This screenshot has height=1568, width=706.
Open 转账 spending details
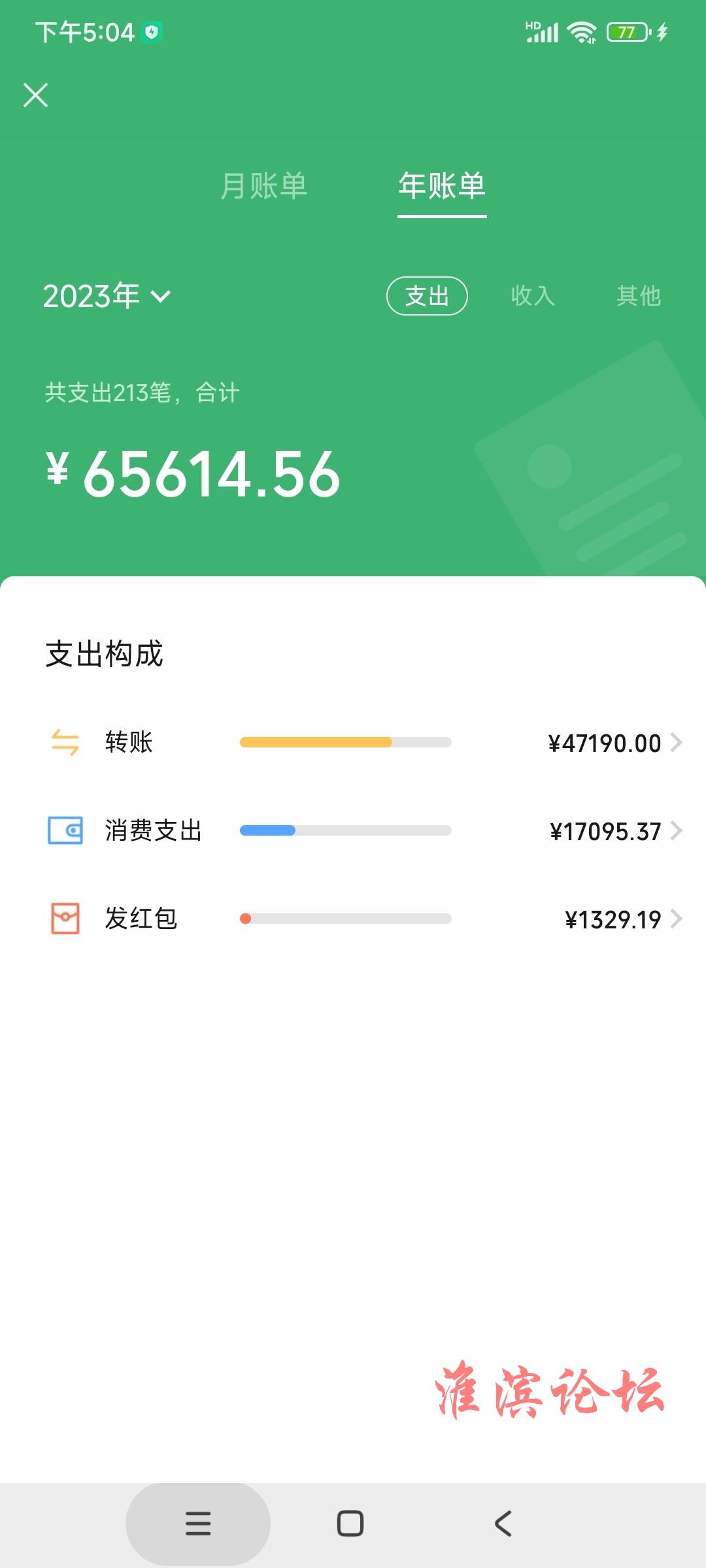(x=353, y=743)
